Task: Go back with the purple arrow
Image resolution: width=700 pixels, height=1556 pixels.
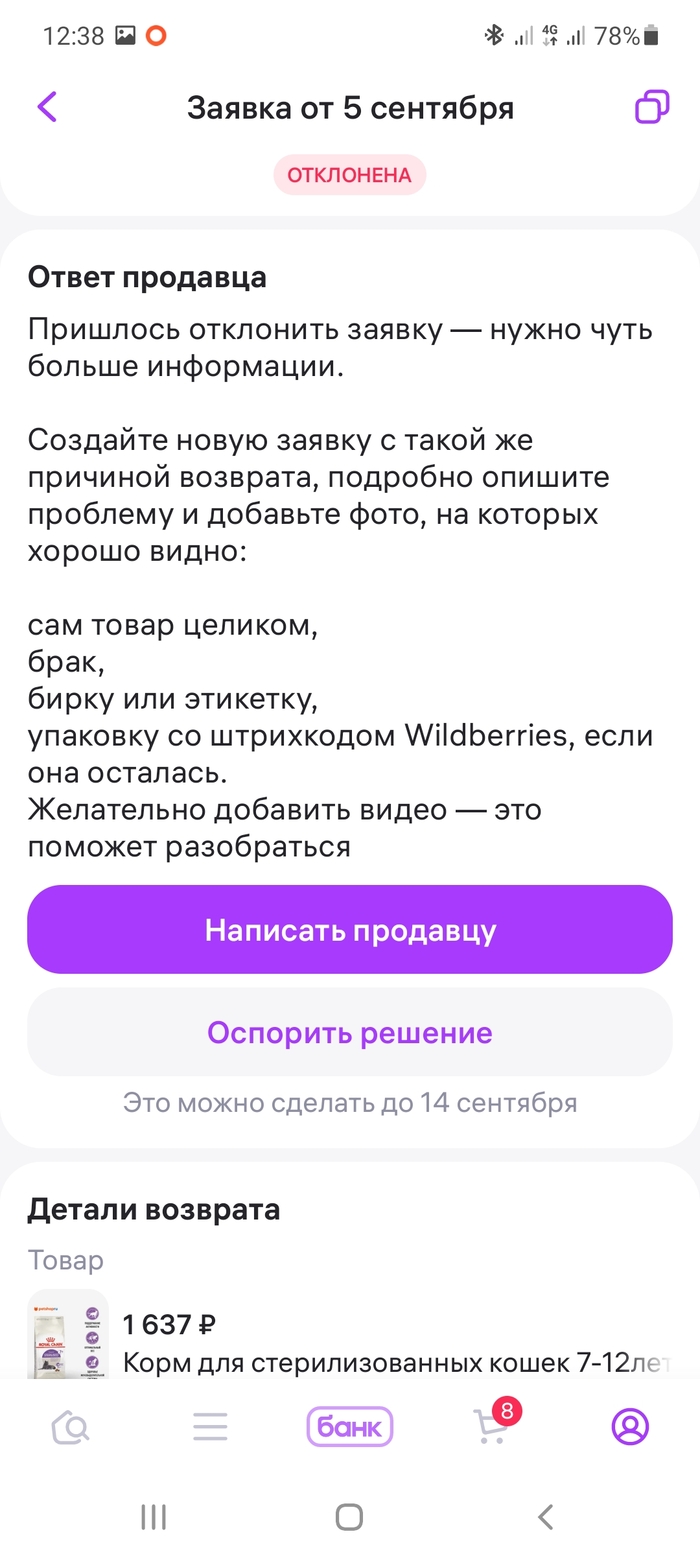Action: (x=47, y=107)
